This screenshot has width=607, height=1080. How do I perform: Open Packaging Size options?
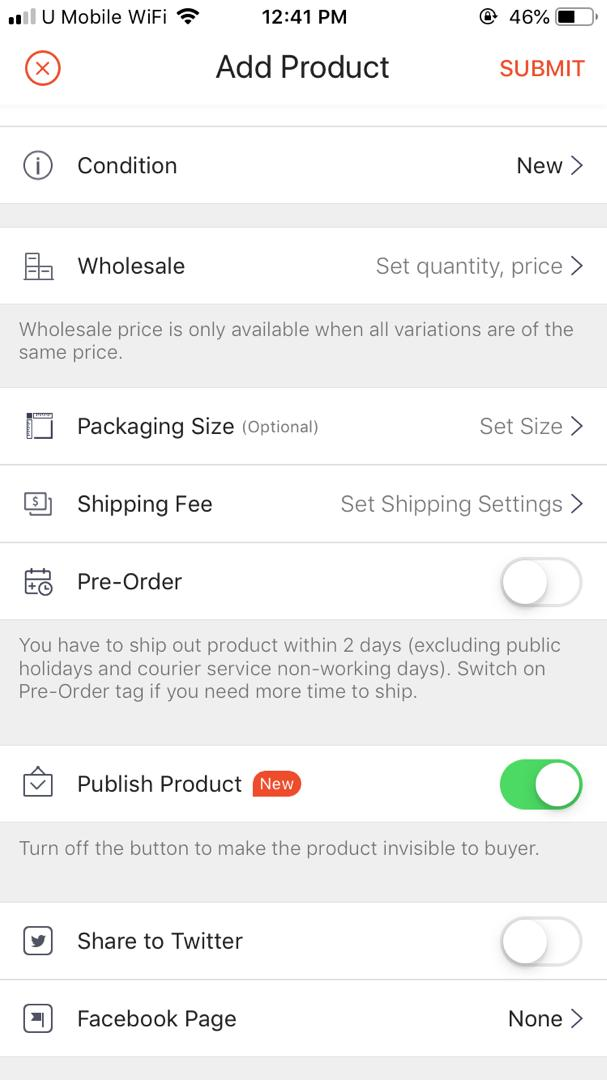303,426
